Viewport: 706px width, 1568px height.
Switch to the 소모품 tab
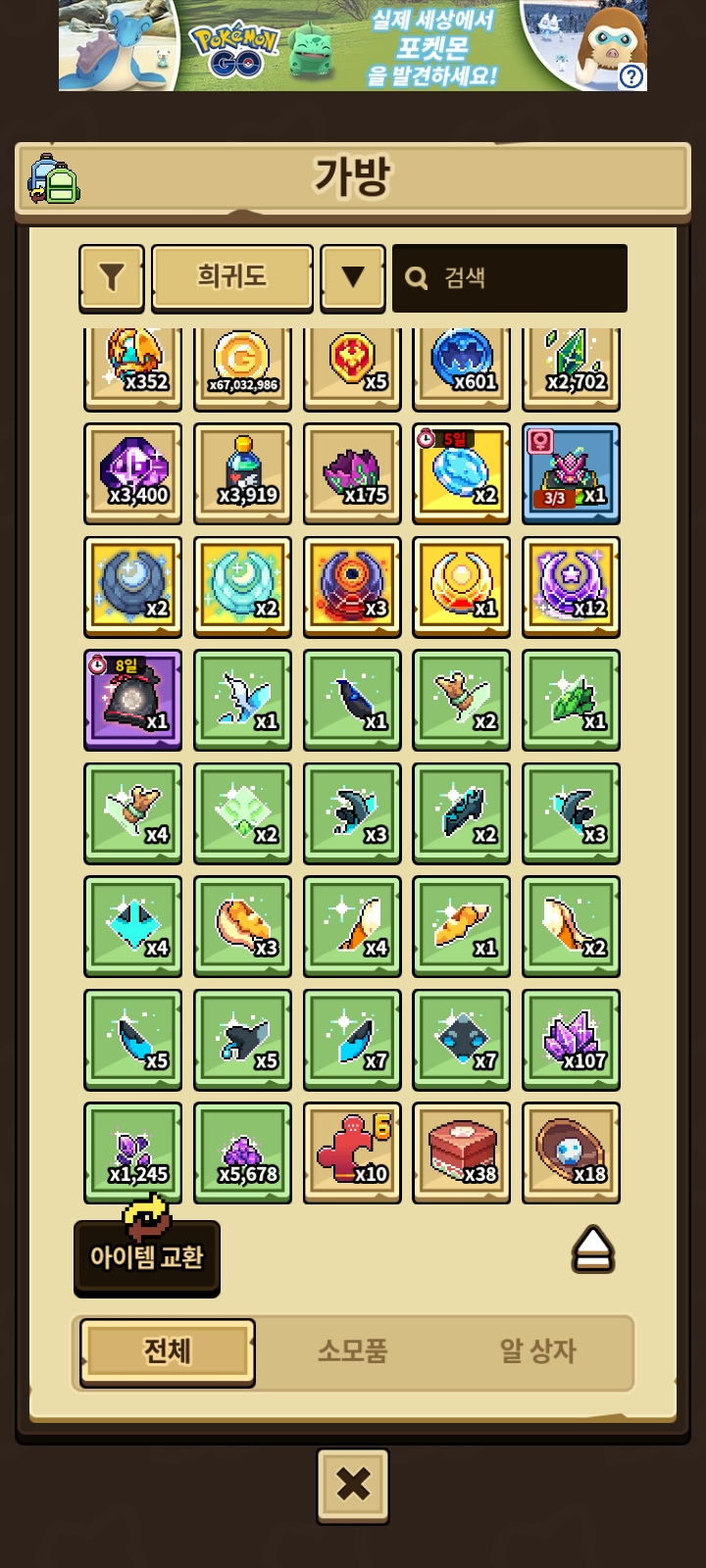tap(352, 1351)
